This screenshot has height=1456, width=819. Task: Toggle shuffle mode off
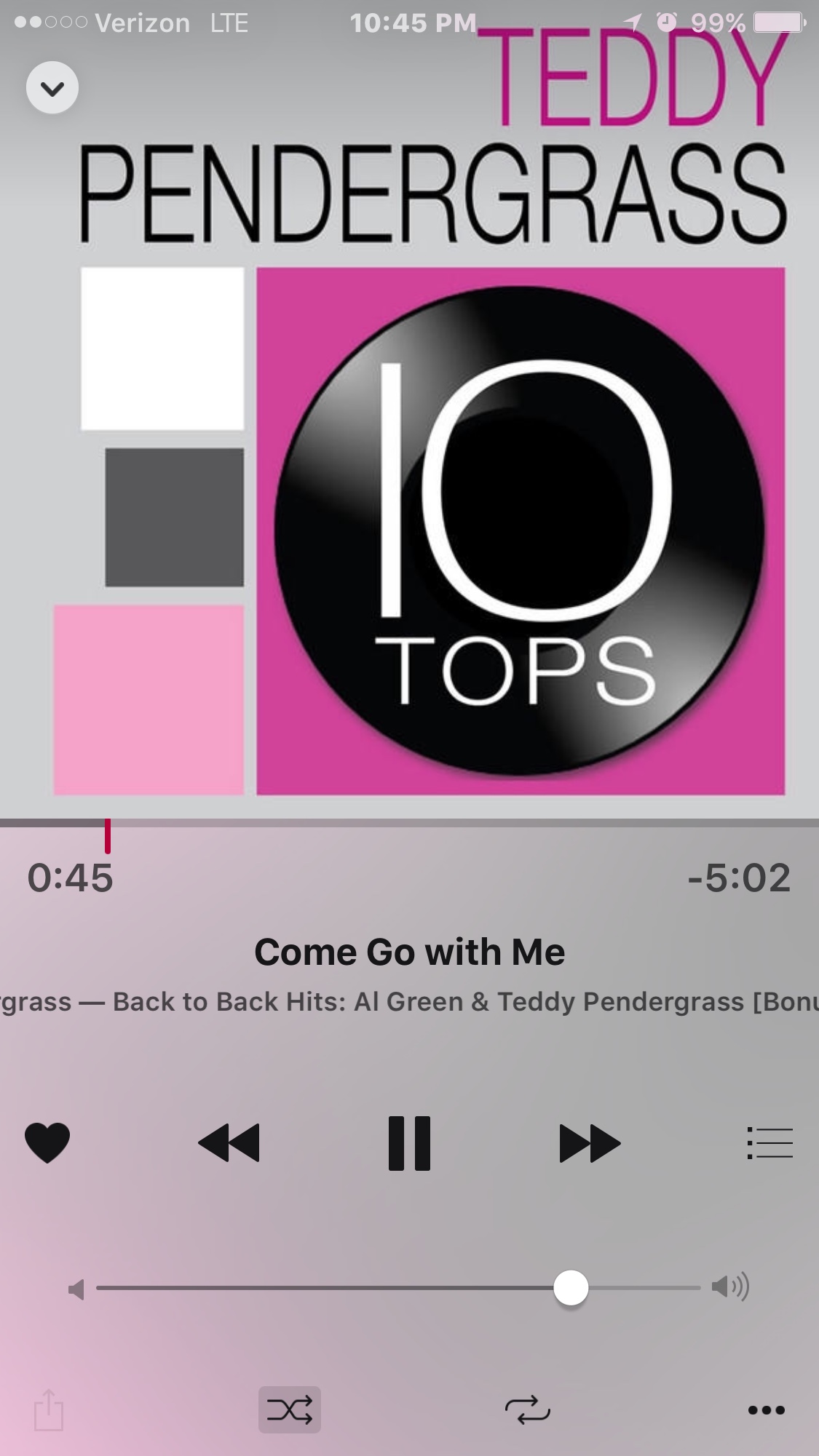click(289, 1410)
